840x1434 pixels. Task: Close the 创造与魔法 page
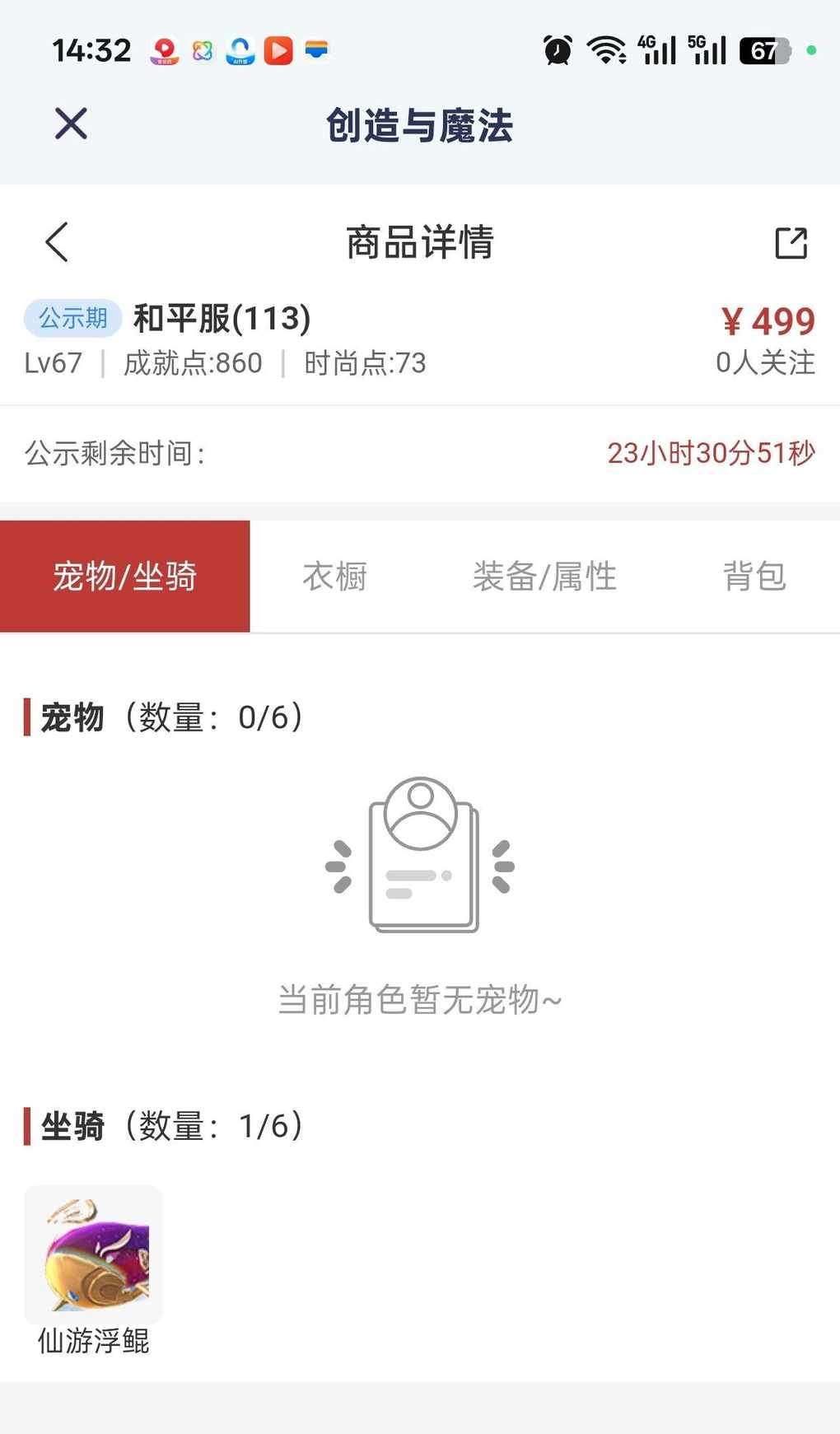[x=71, y=124]
